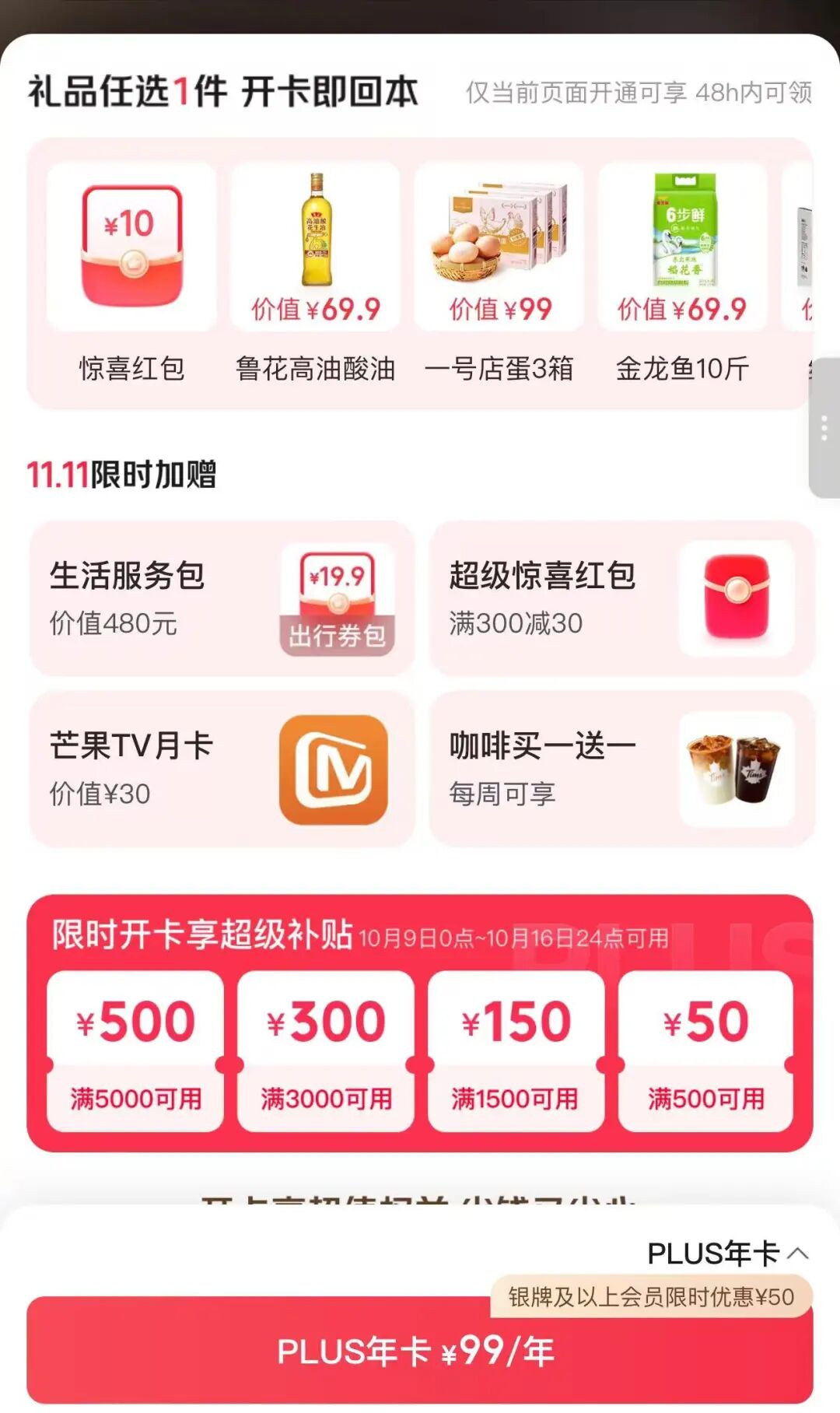The width and height of the screenshot is (840, 1413).
Task: Open the side handle with three dots
Action: click(824, 429)
